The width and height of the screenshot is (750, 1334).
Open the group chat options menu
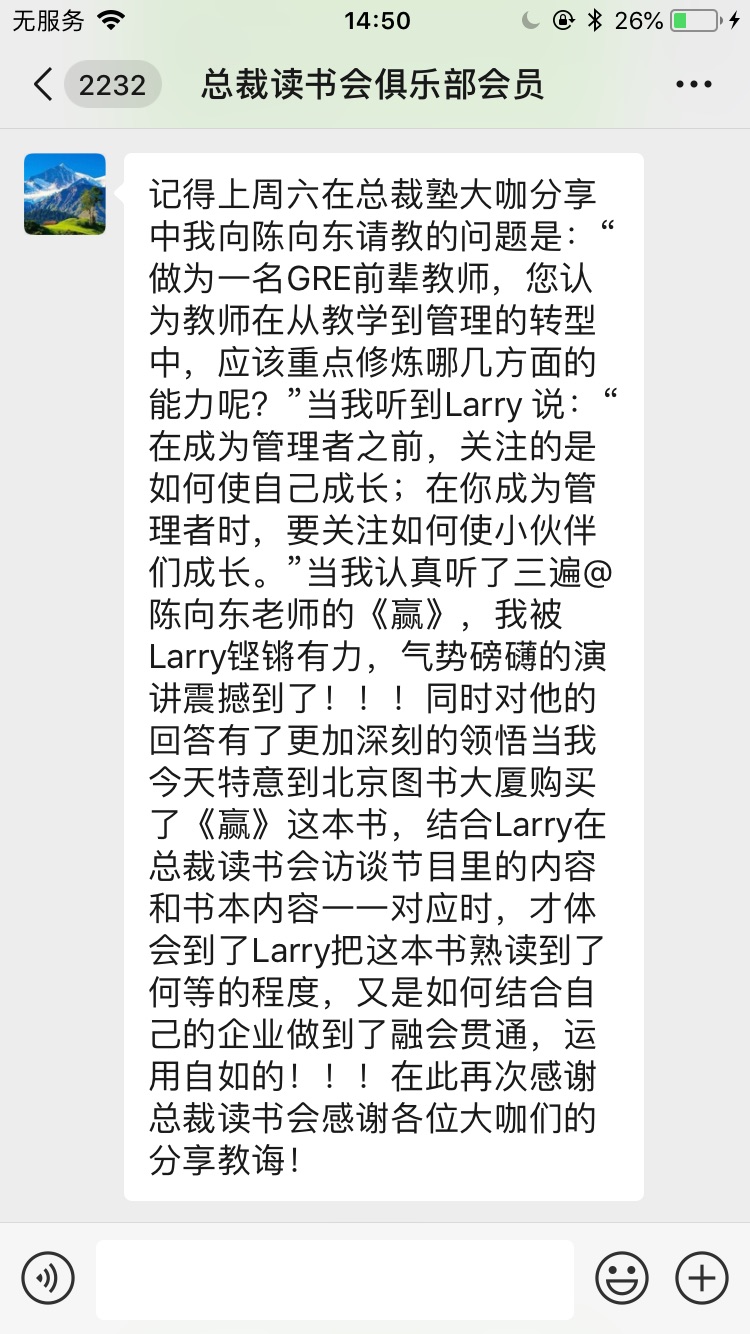pos(693,84)
